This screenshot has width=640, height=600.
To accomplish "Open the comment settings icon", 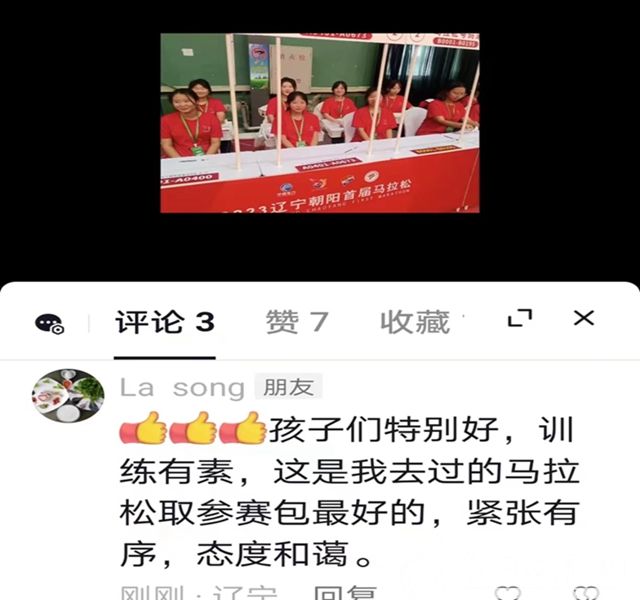I will pyautogui.click(x=49, y=323).
